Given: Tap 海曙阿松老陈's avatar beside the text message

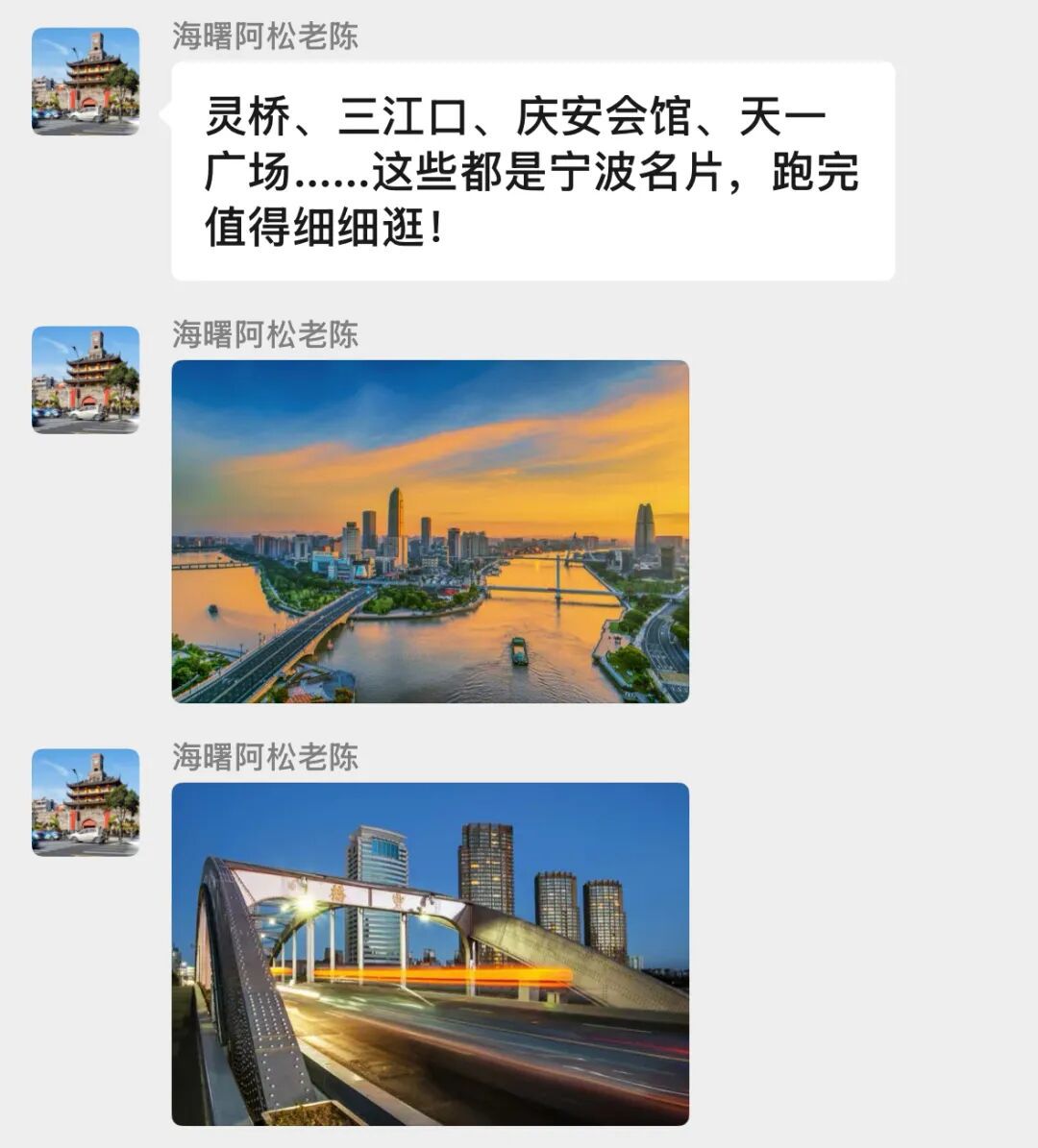Looking at the screenshot, I should coord(86,82).
